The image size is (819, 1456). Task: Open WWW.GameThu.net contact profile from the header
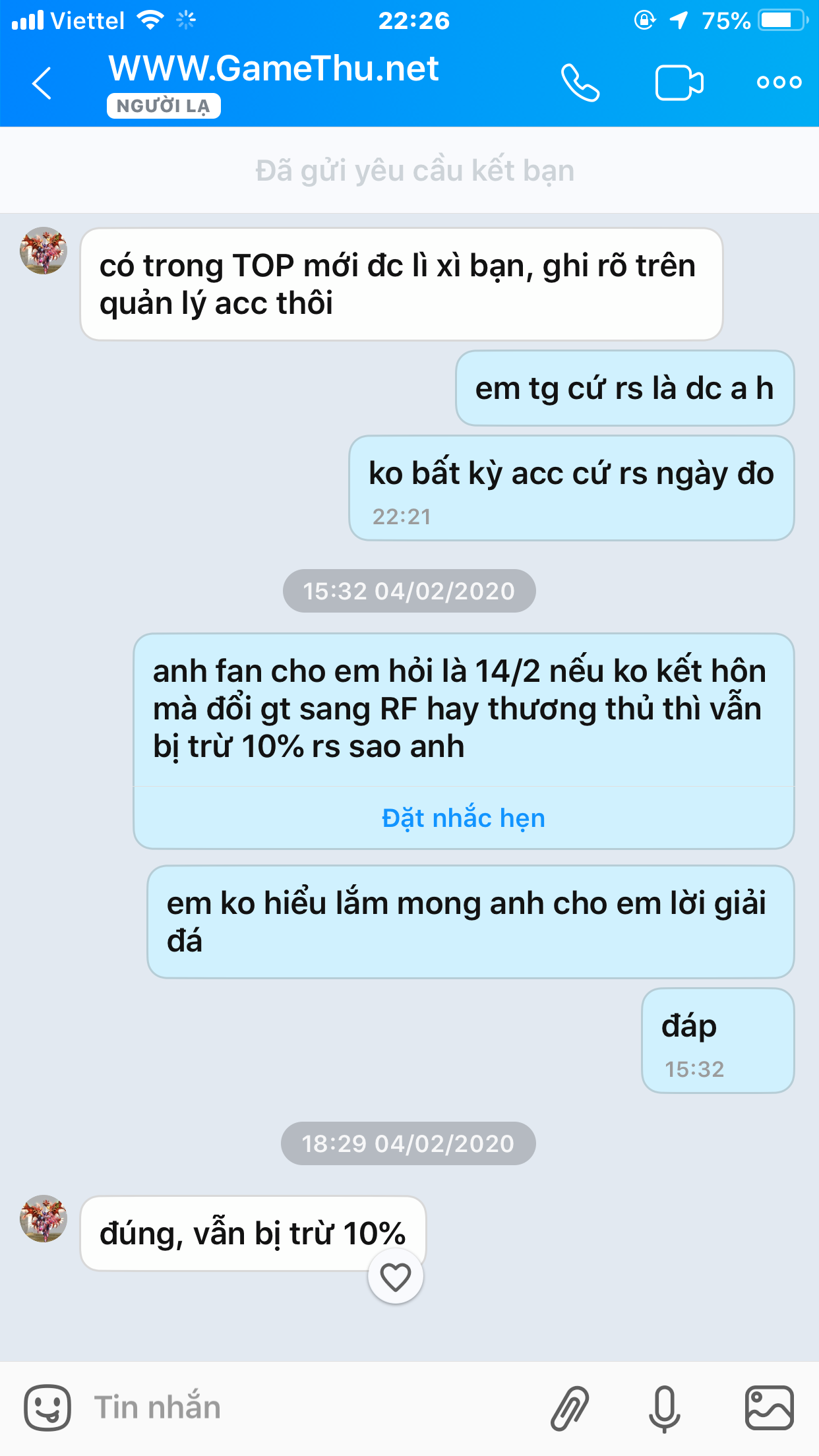(274, 69)
